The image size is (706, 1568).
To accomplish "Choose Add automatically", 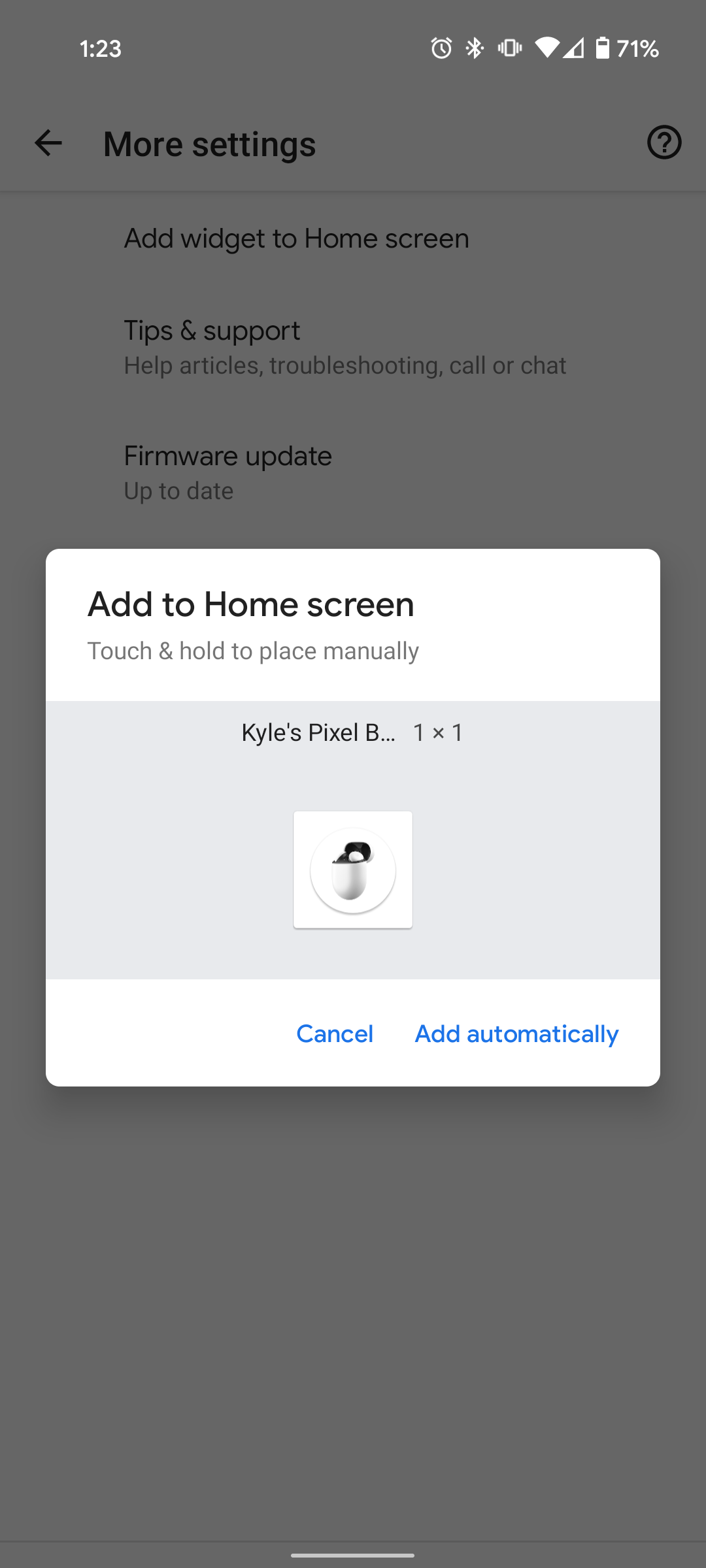I will pyautogui.click(x=516, y=1034).
